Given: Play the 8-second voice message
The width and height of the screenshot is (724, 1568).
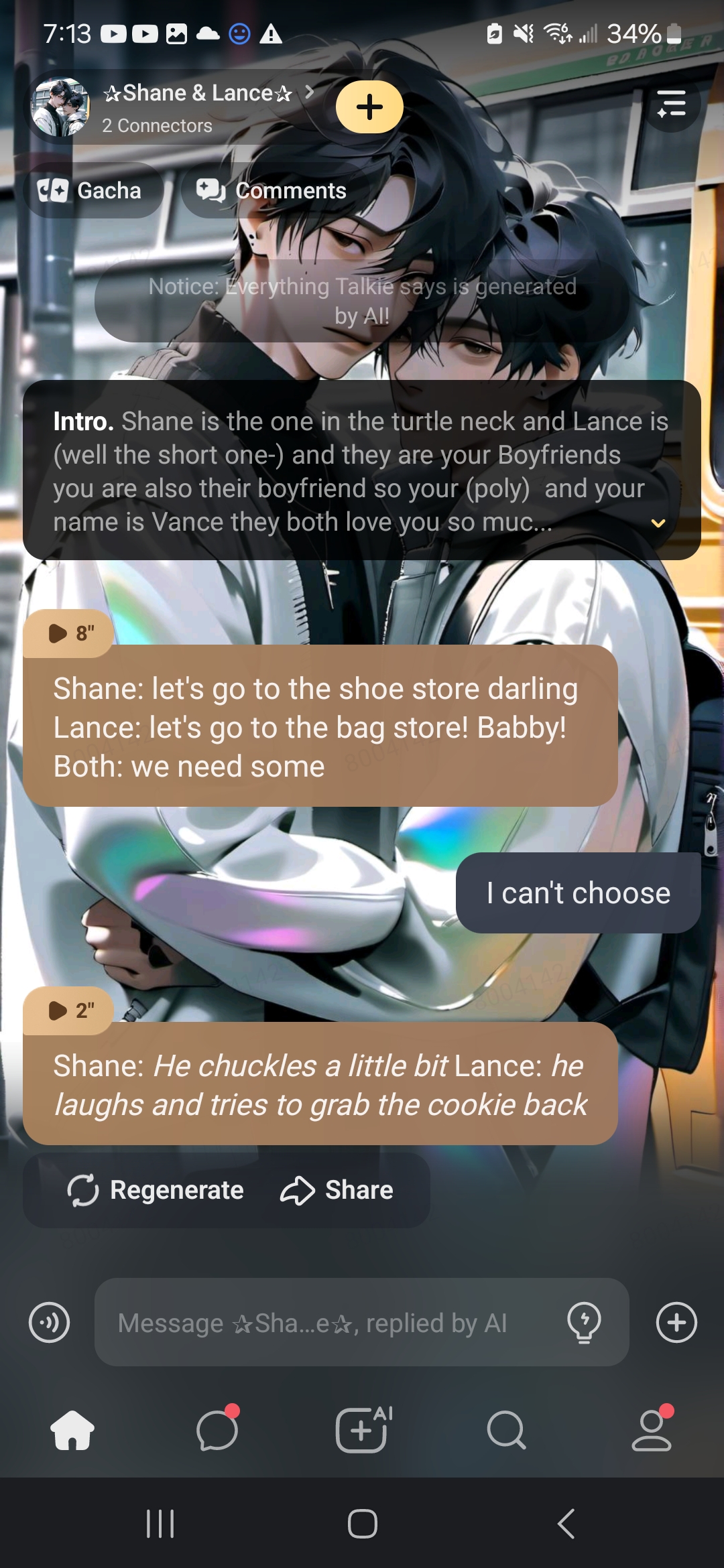Looking at the screenshot, I should tap(70, 633).
